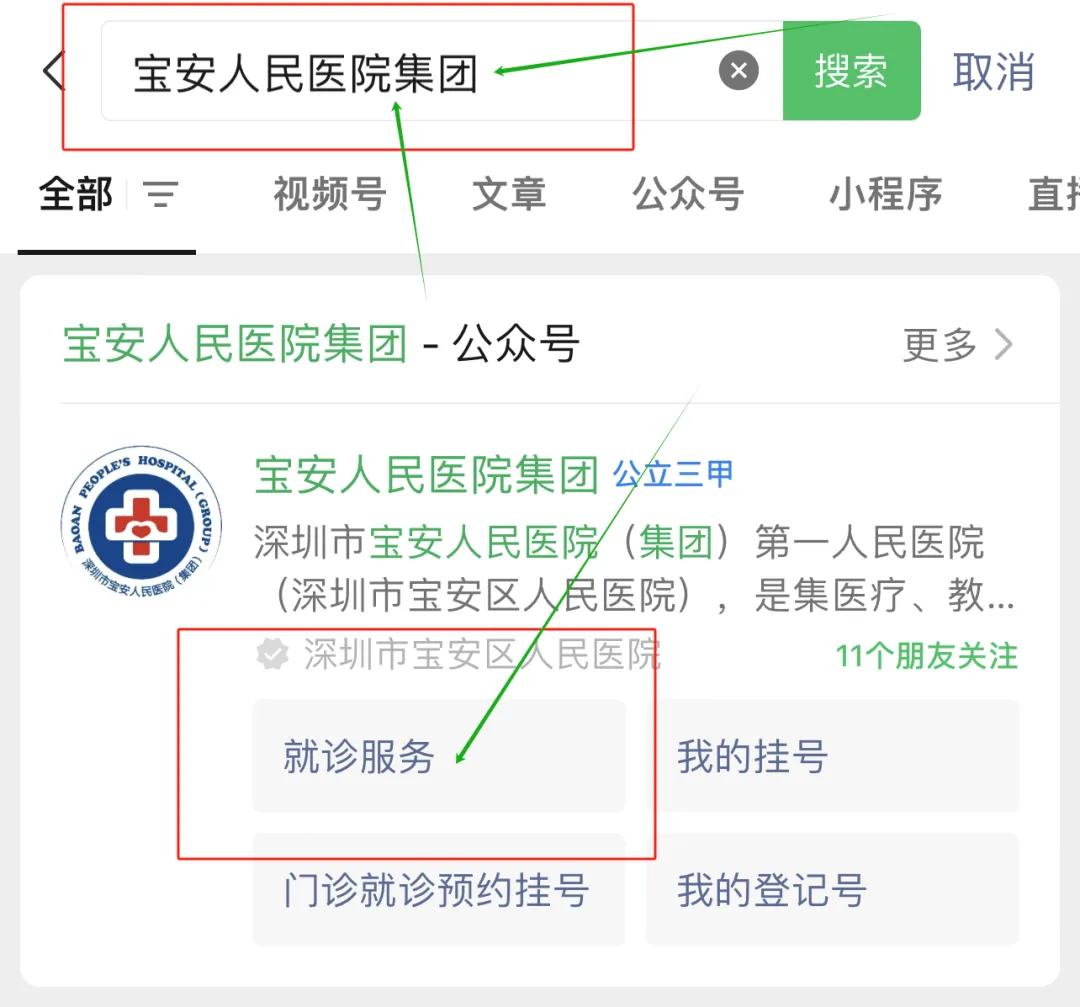Image resolution: width=1080 pixels, height=1007 pixels.
Task: Switch to the 文章 tab
Action: click(x=509, y=194)
